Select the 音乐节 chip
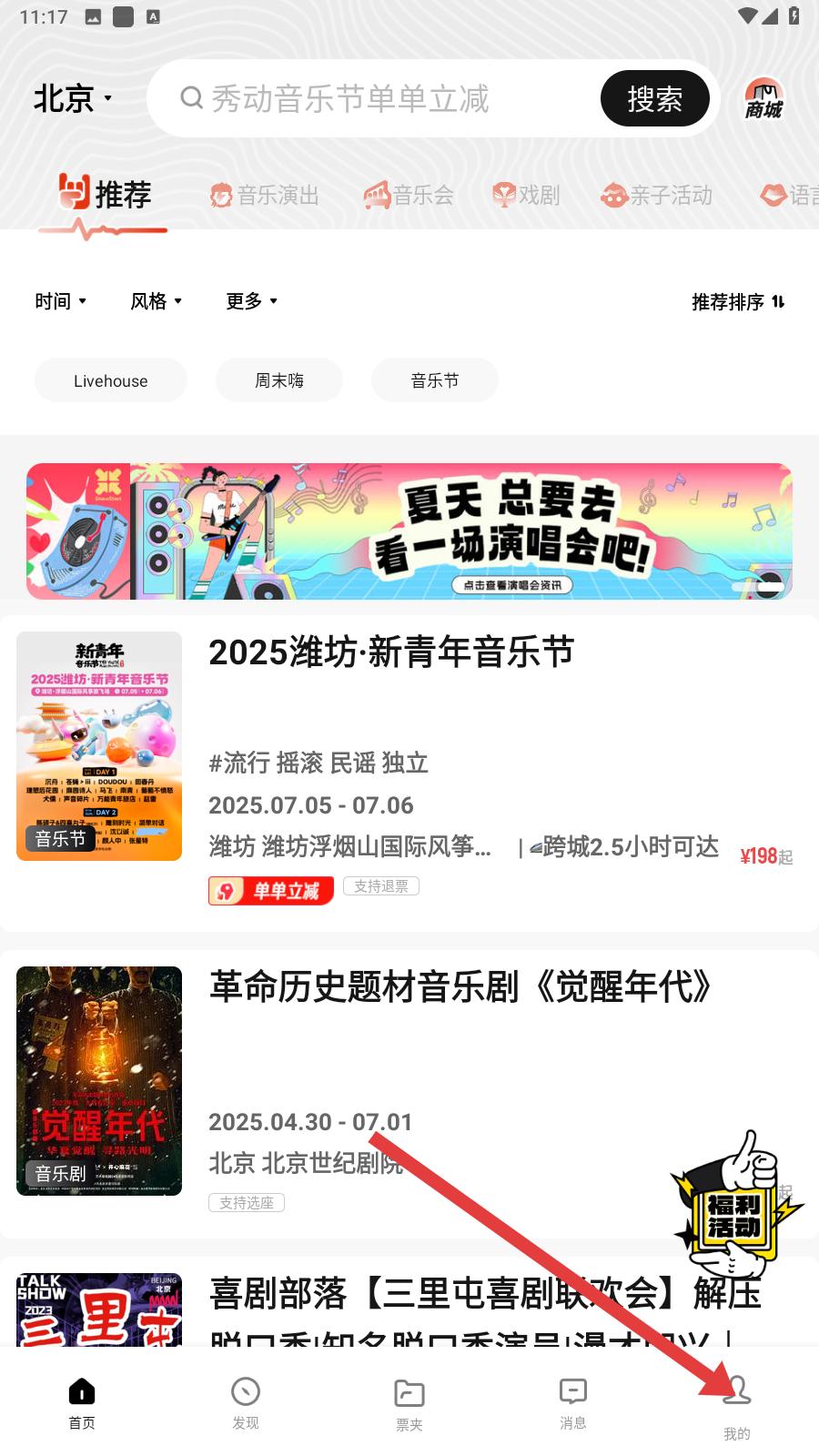819x1456 pixels. click(x=434, y=380)
